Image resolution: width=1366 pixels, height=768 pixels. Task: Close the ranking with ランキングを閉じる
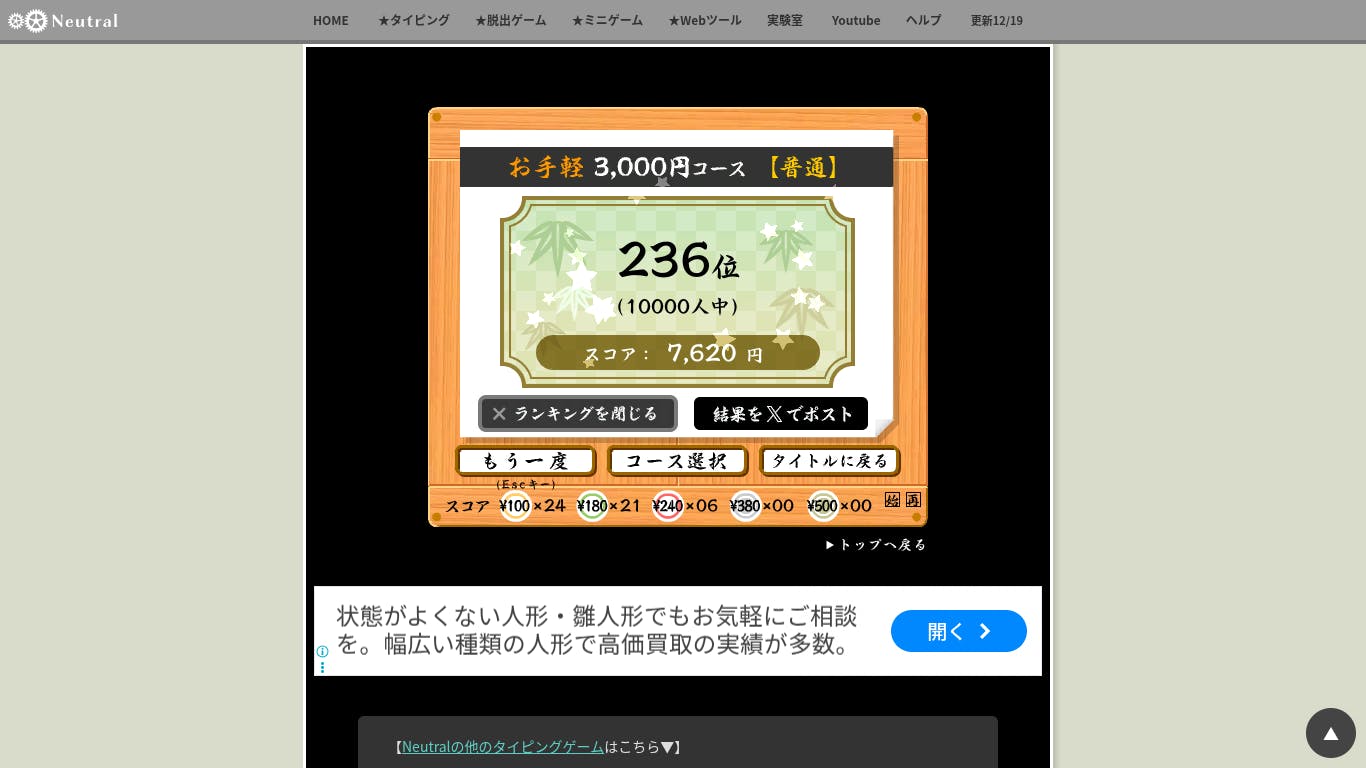577,414
